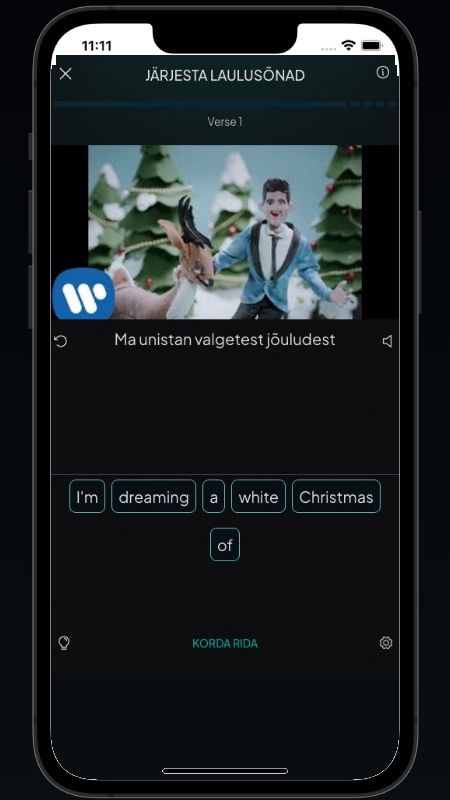This screenshot has width=450, height=800.
Task: Choose the word "white"
Action: tap(258, 496)
